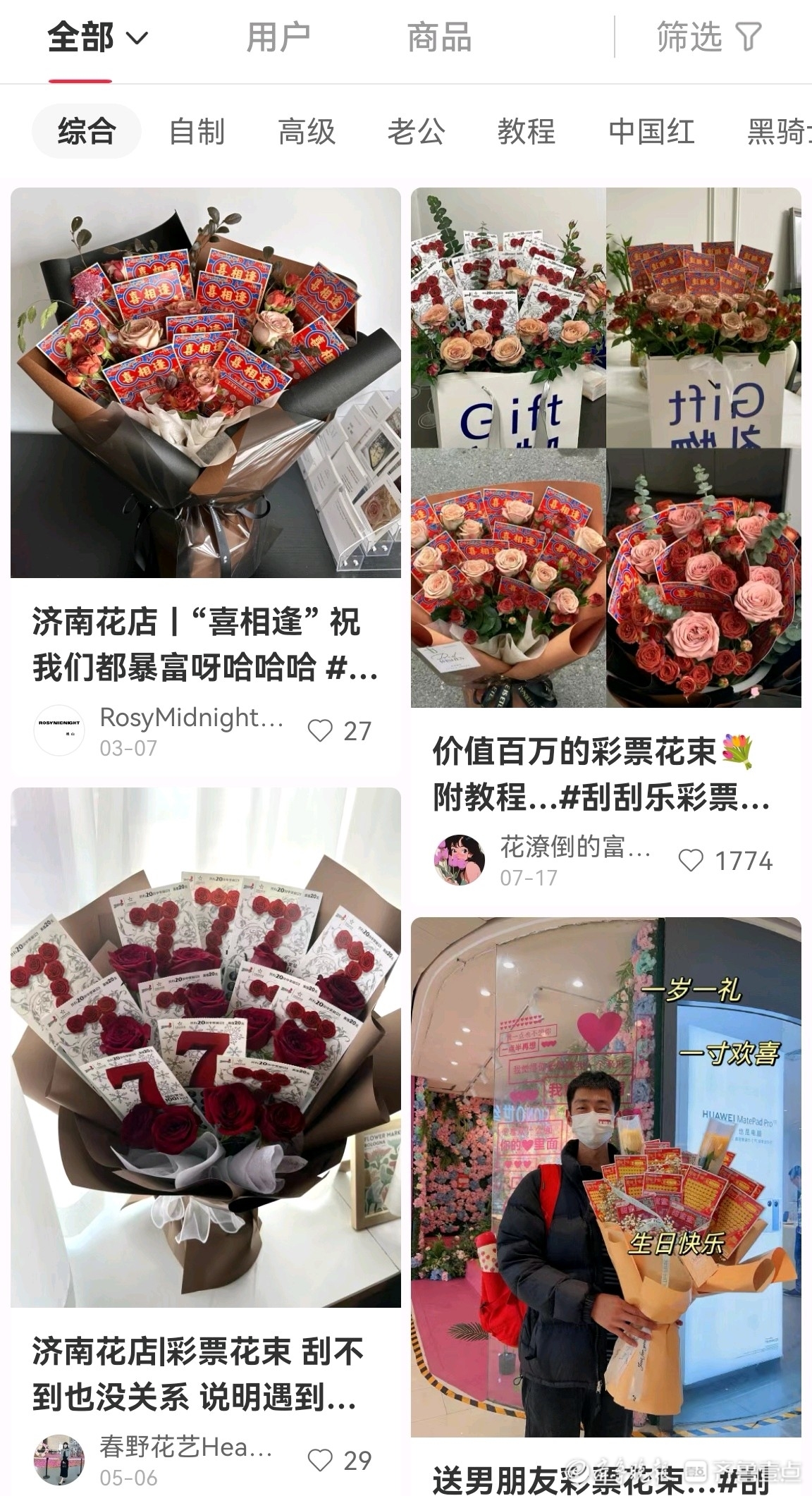View RosyMidnight's profile avatar
Screen dimensions: 812x1496
(x=59, y=730)
